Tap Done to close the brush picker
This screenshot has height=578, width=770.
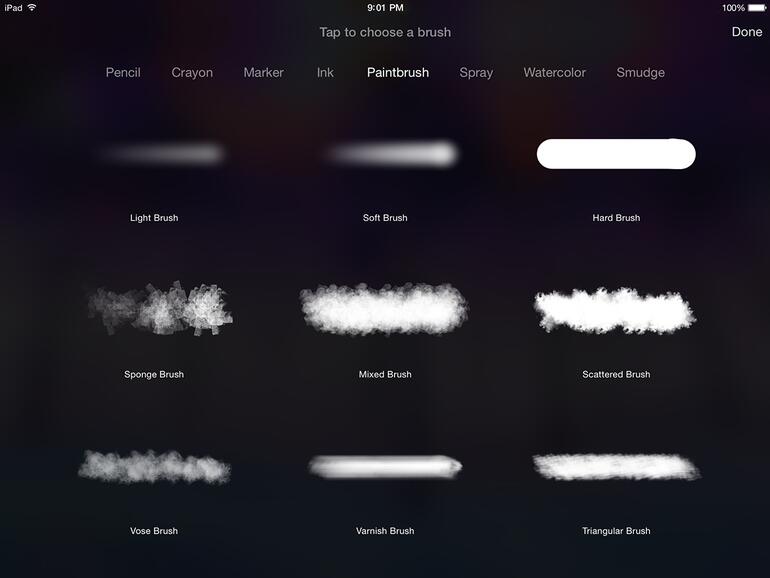click(746, 32)
